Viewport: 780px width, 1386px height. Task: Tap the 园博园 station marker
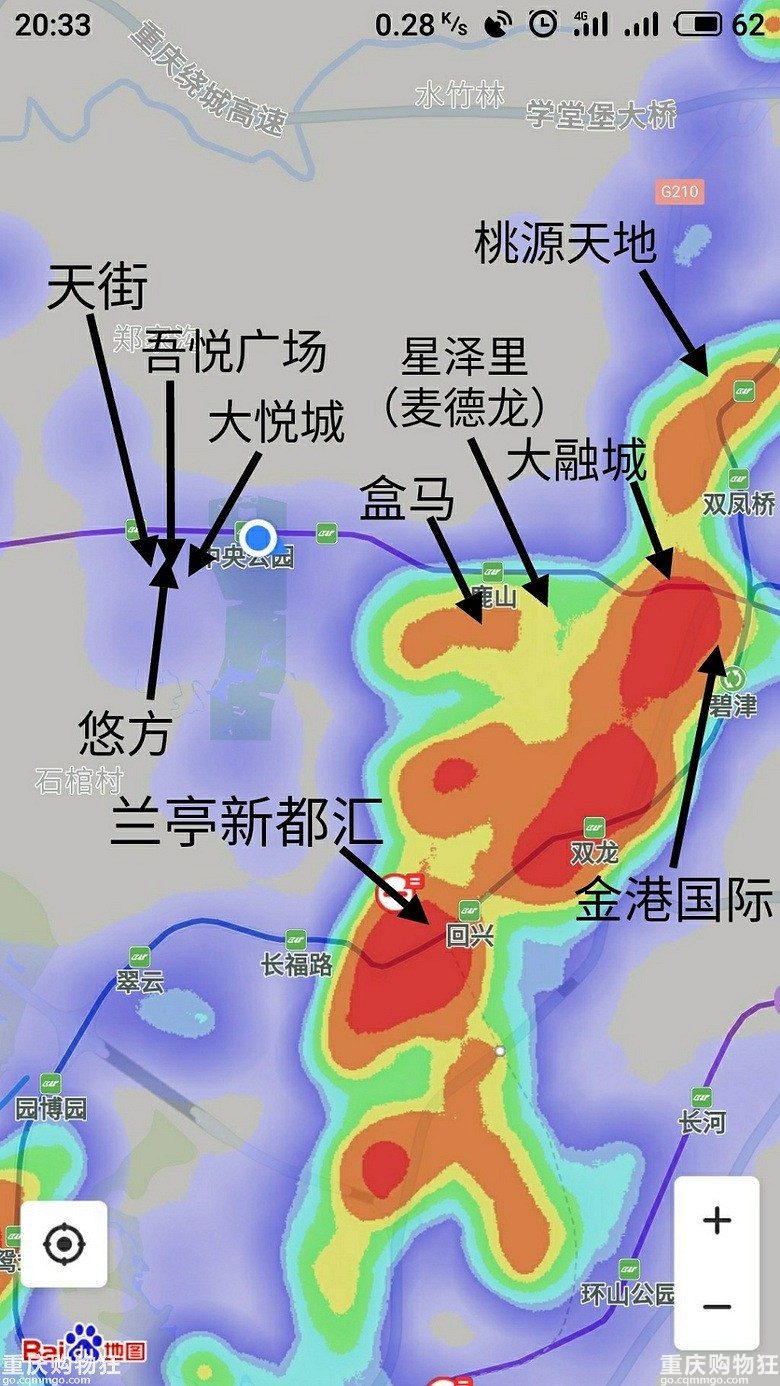click(x=51, y=1083)
